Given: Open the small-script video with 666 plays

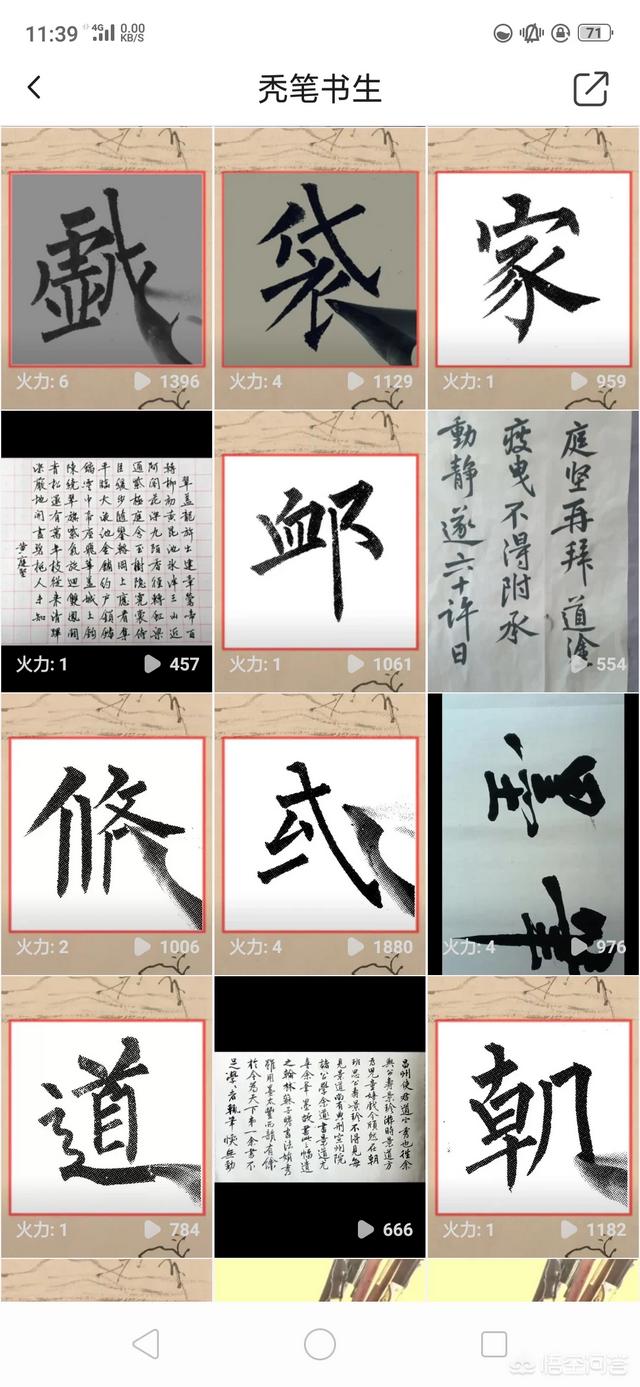Looking at the screenshot, I should pos(319,1117).
